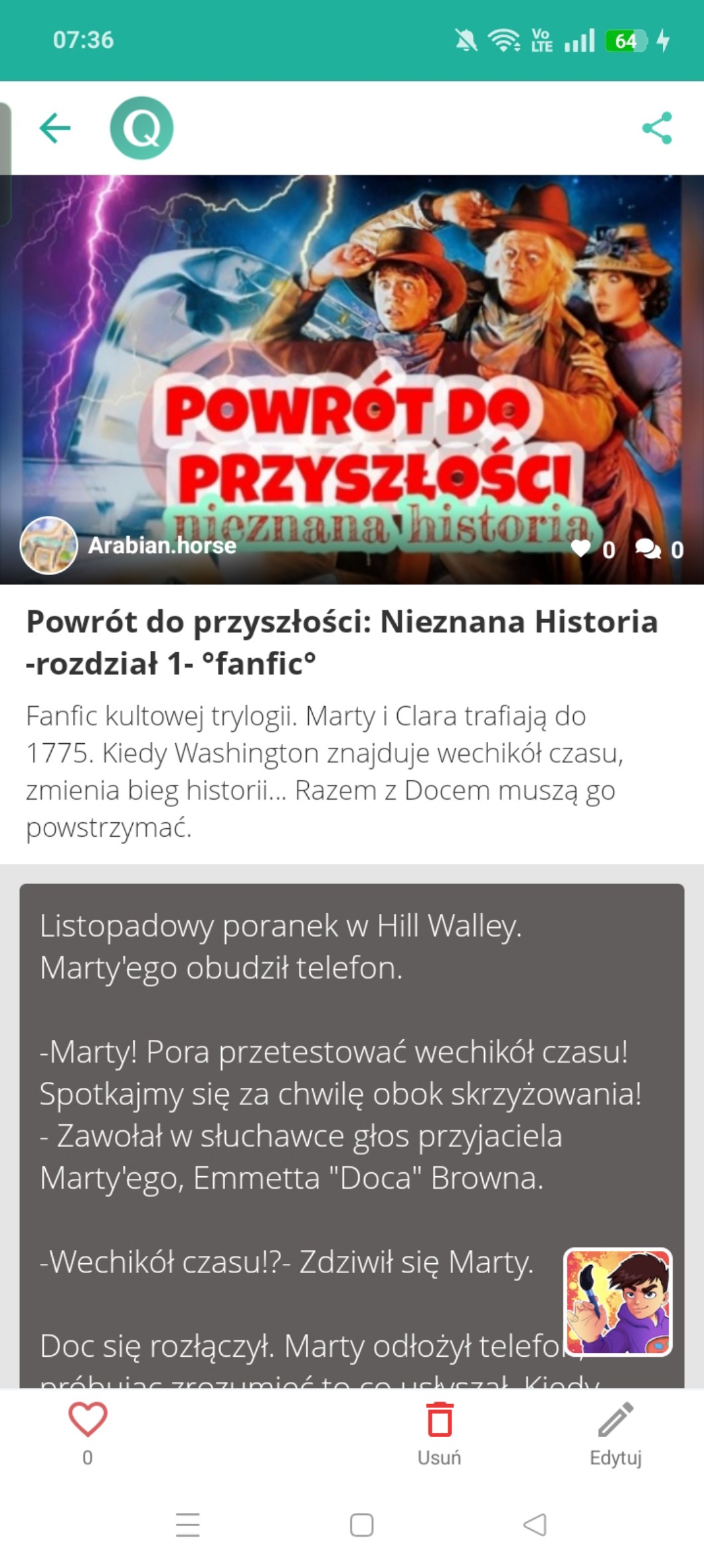704x1568 pixels.
Task: Open the floating painter avatar thumbnail
Action: (x=618, y=1302)
